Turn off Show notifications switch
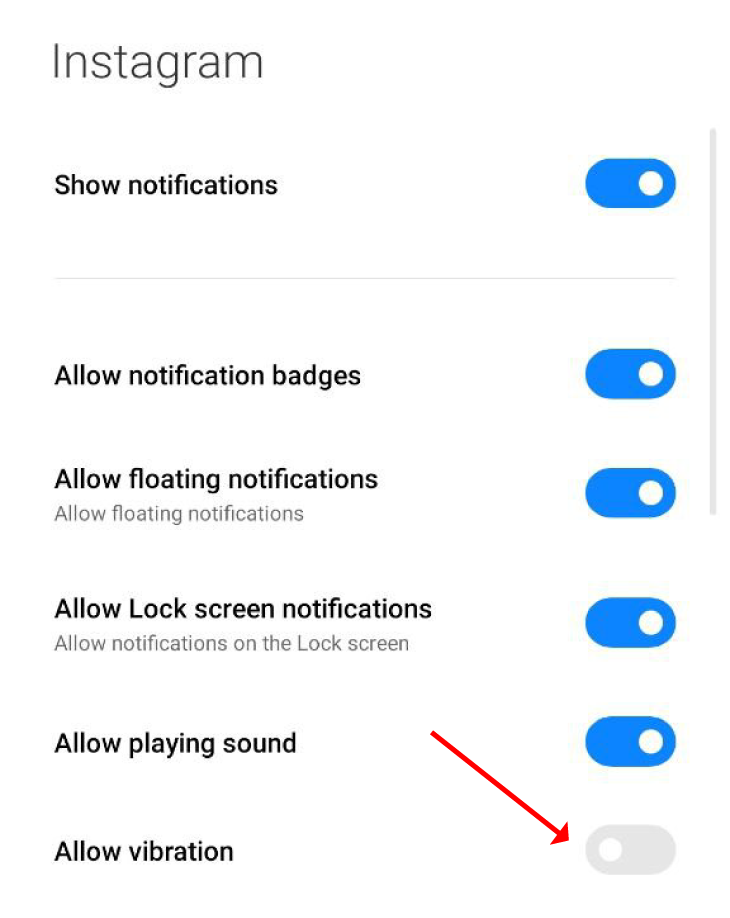The height and width of the screenshot is (918, 730). point(630,184)
